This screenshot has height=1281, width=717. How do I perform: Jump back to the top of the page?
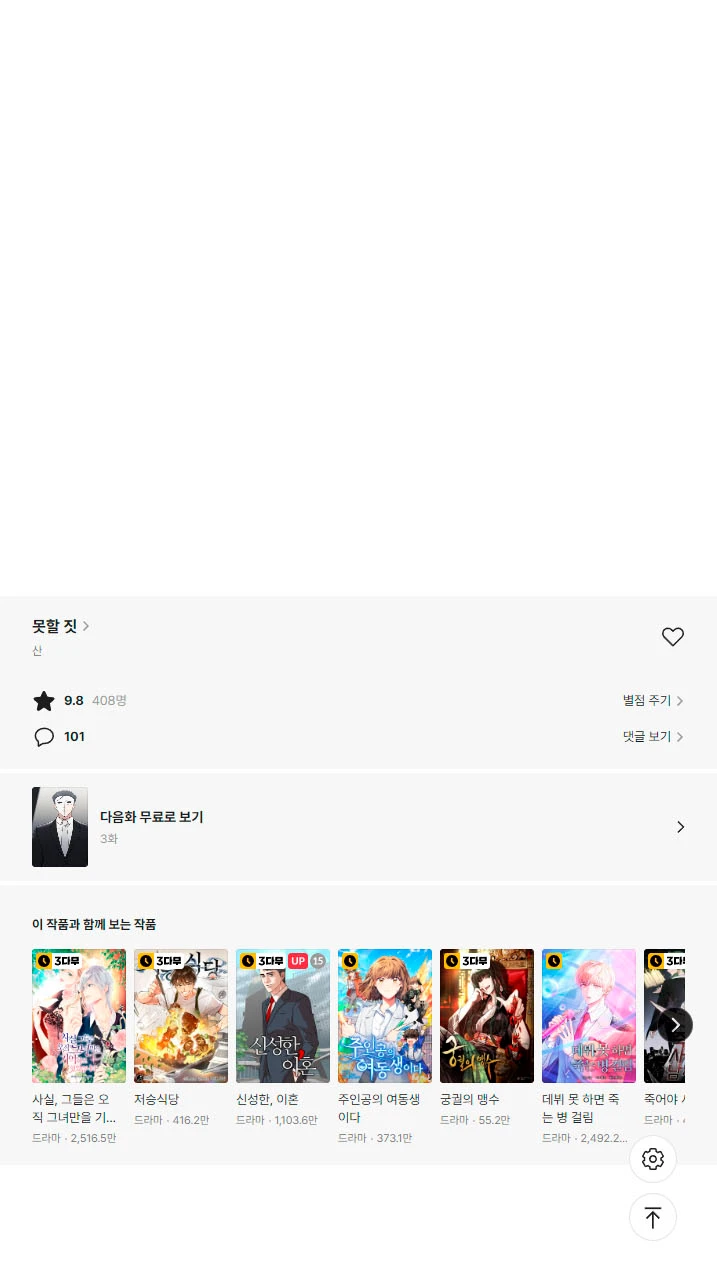(x=653, y=1217)
